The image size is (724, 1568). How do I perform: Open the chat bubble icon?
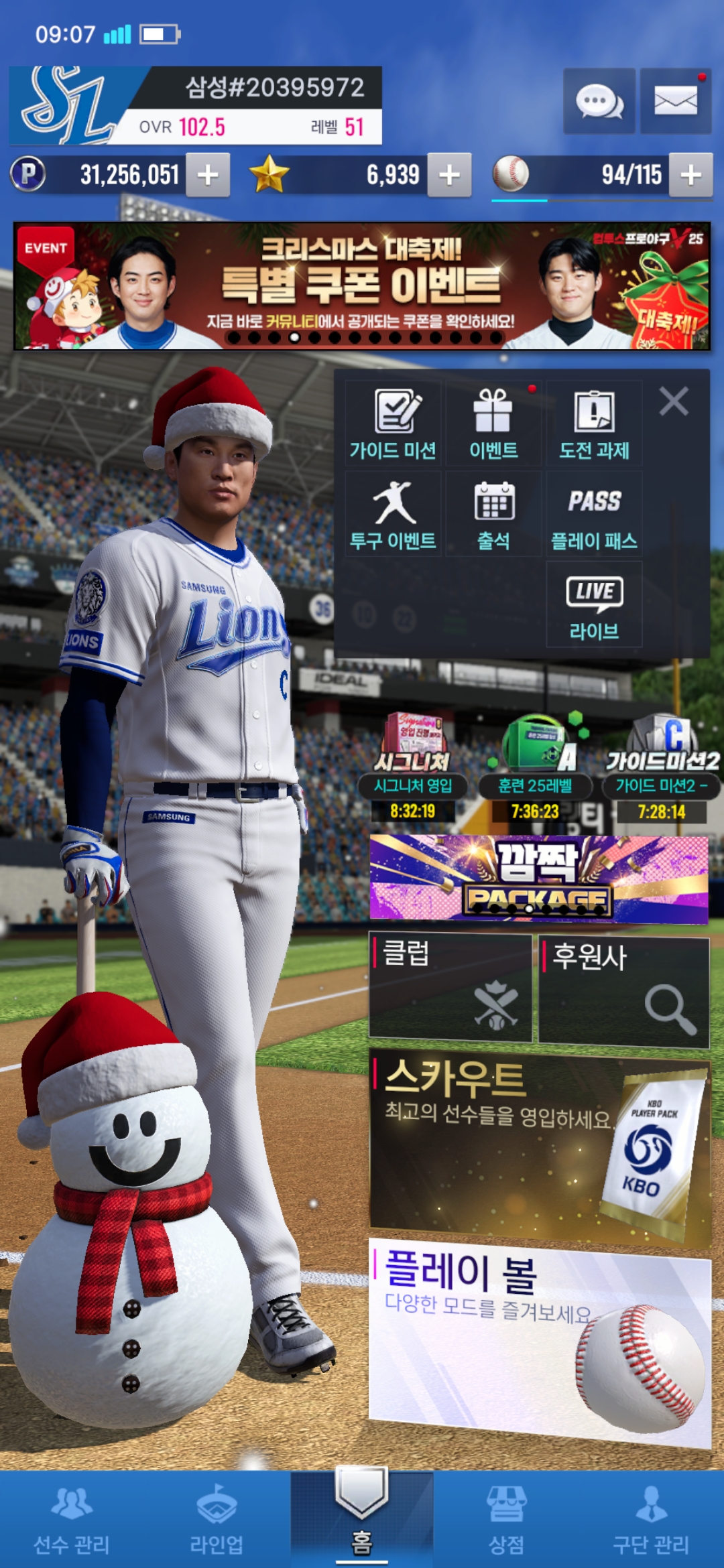click(x=599, y=102)
